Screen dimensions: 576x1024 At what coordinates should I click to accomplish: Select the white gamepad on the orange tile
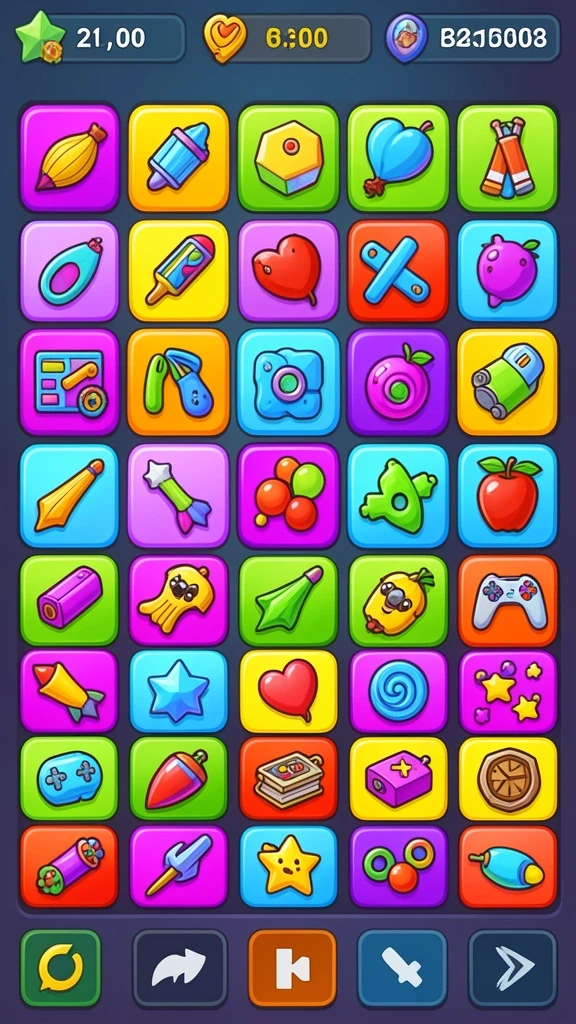click(x=507, y=601)
